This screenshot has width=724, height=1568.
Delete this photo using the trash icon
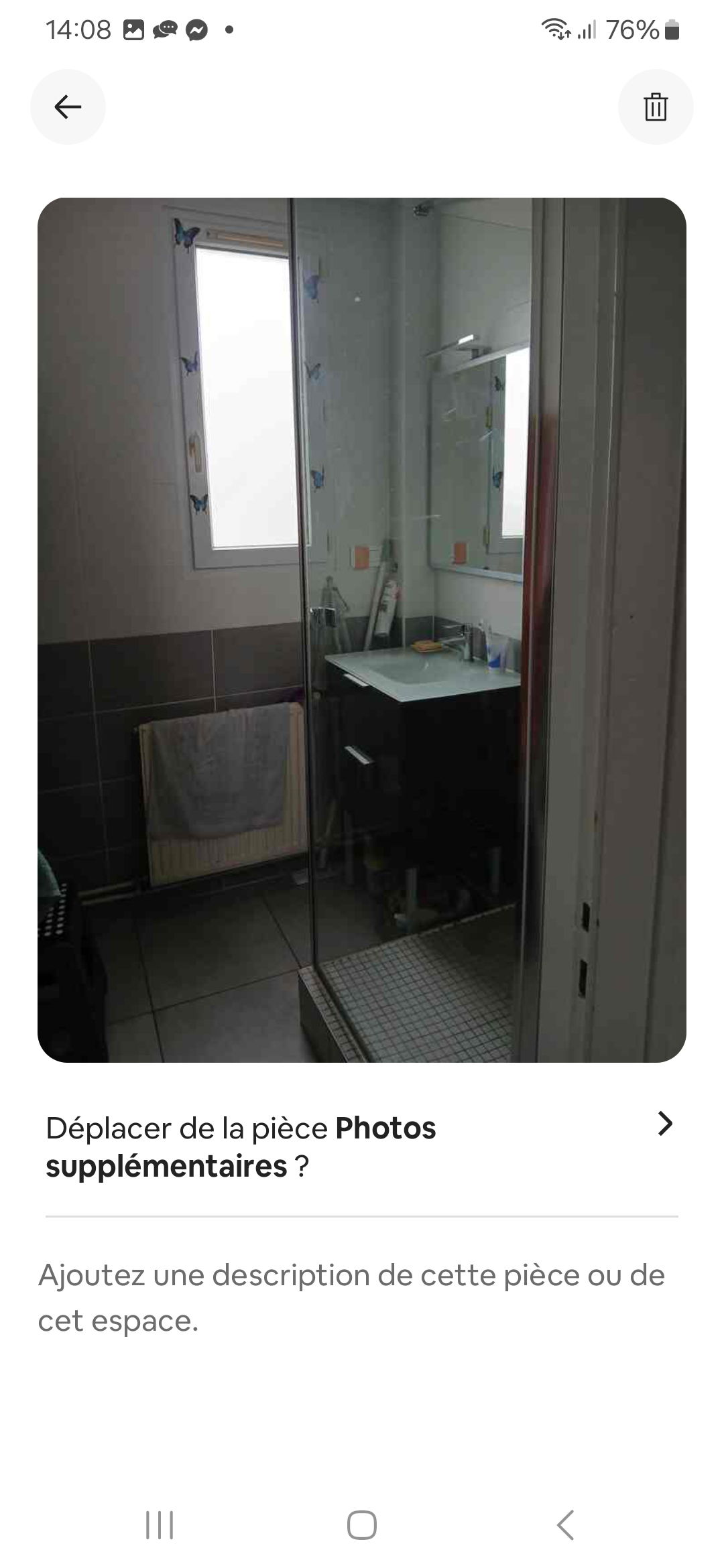(656, 107)
